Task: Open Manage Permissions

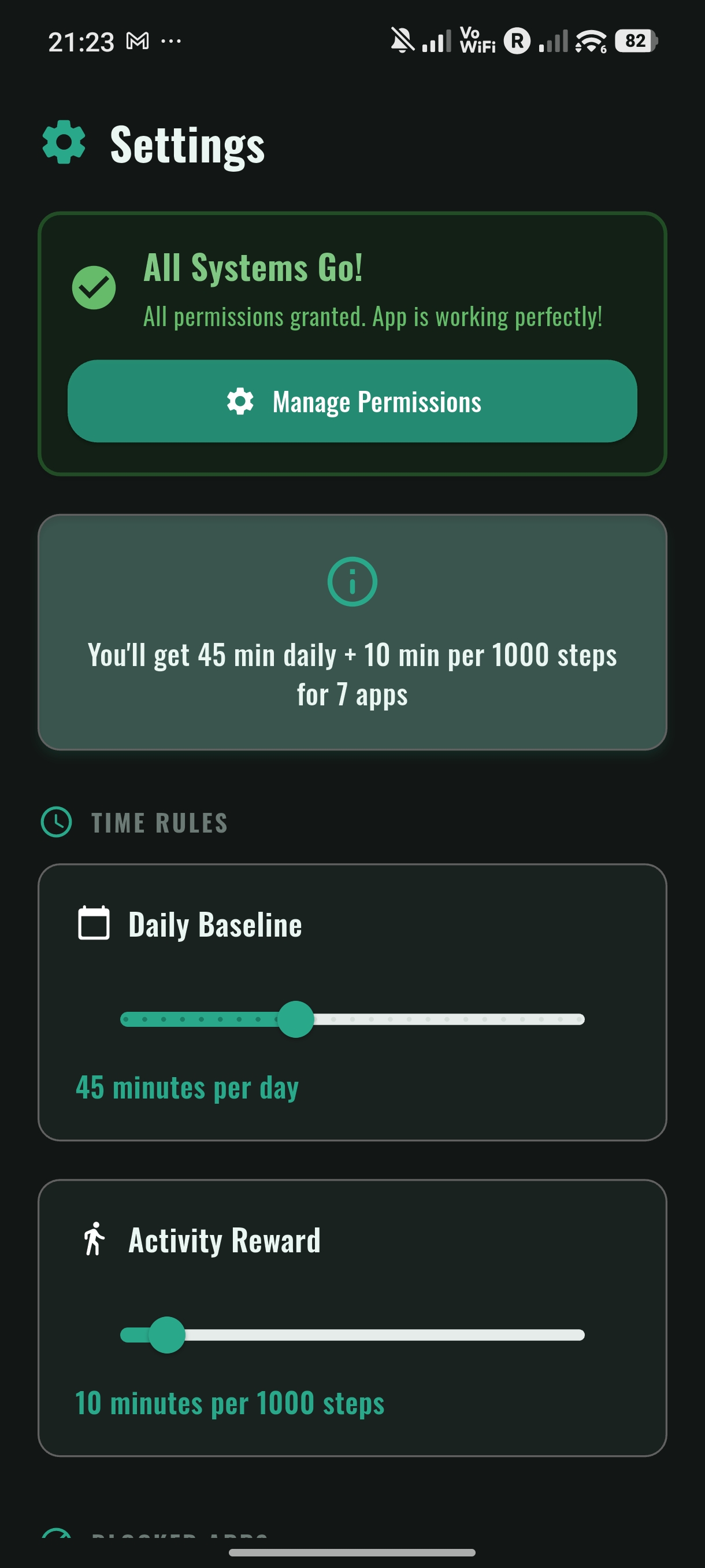Action: 352,401
